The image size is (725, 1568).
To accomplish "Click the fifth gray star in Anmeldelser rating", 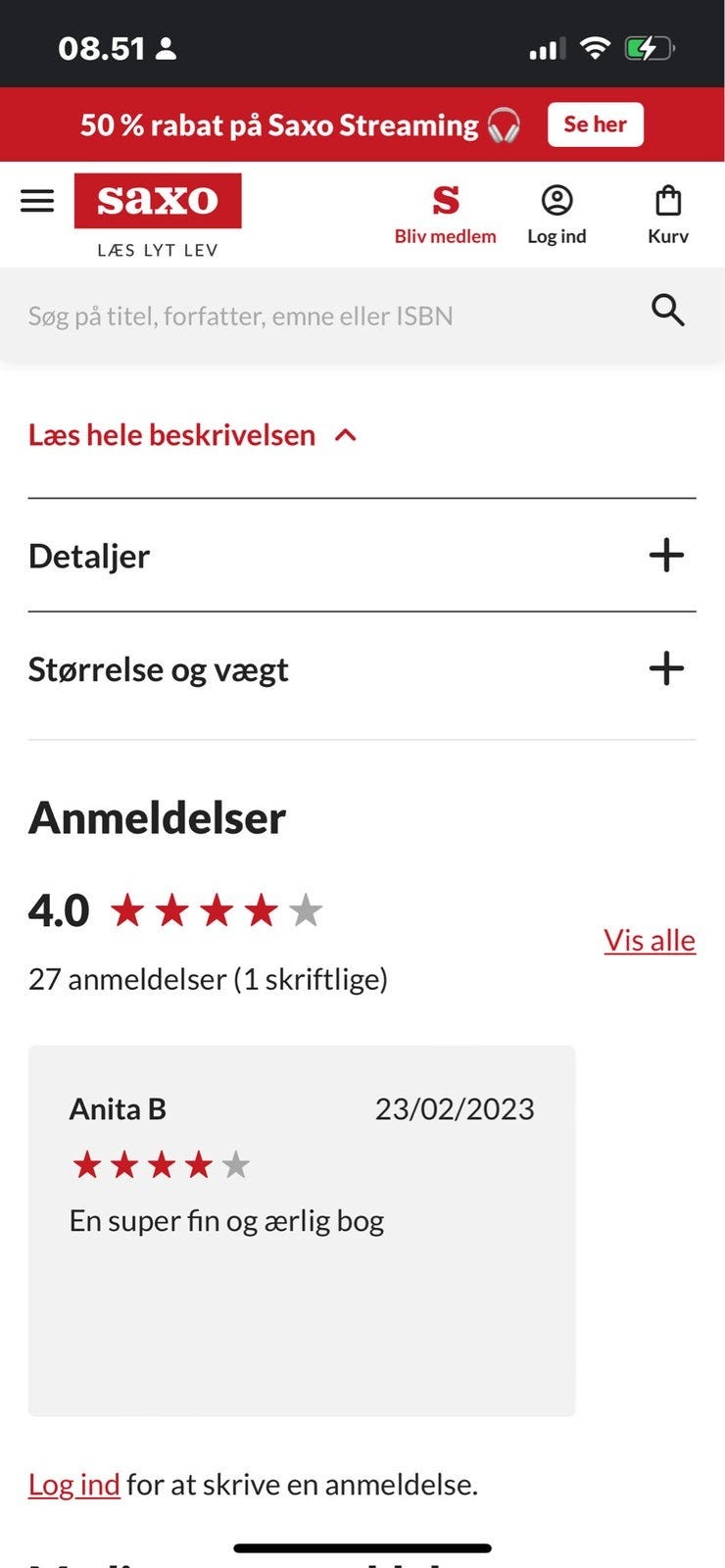I will click(307, 909).
